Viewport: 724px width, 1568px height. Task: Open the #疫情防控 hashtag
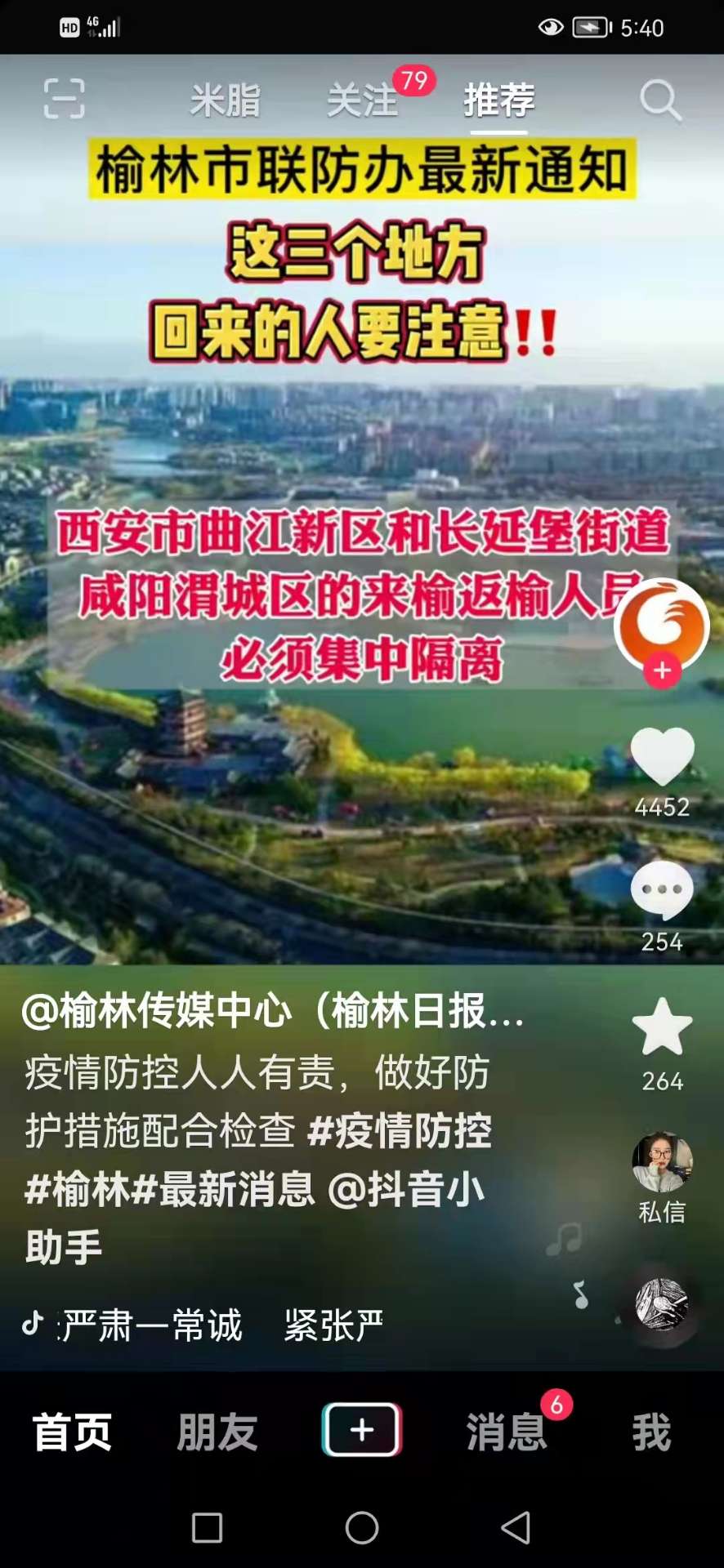click(400, 1131)
